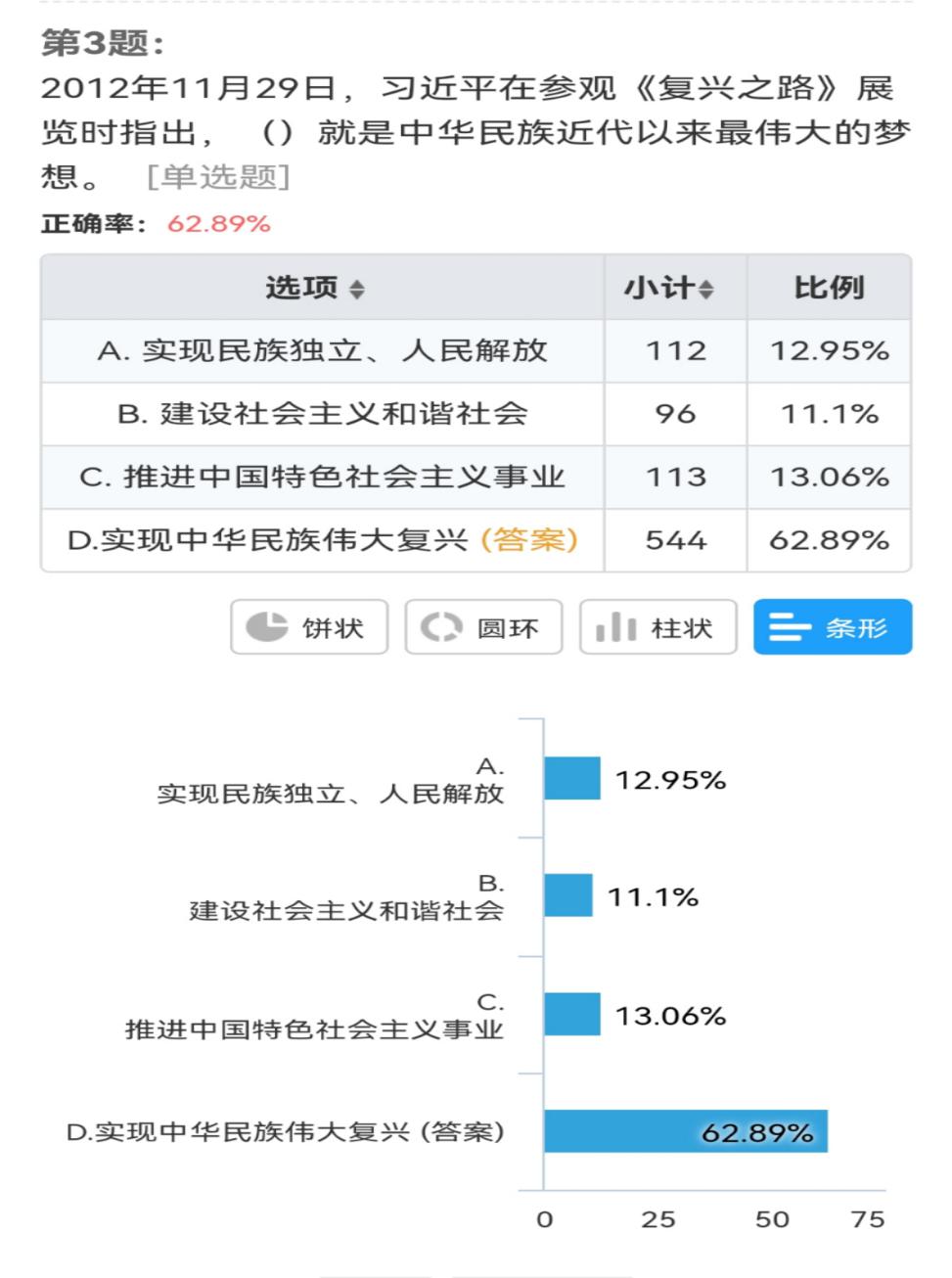Select the 条形 bar chart view
Image resolution: width=952 pixels, height=1278 pixels.
832,627
